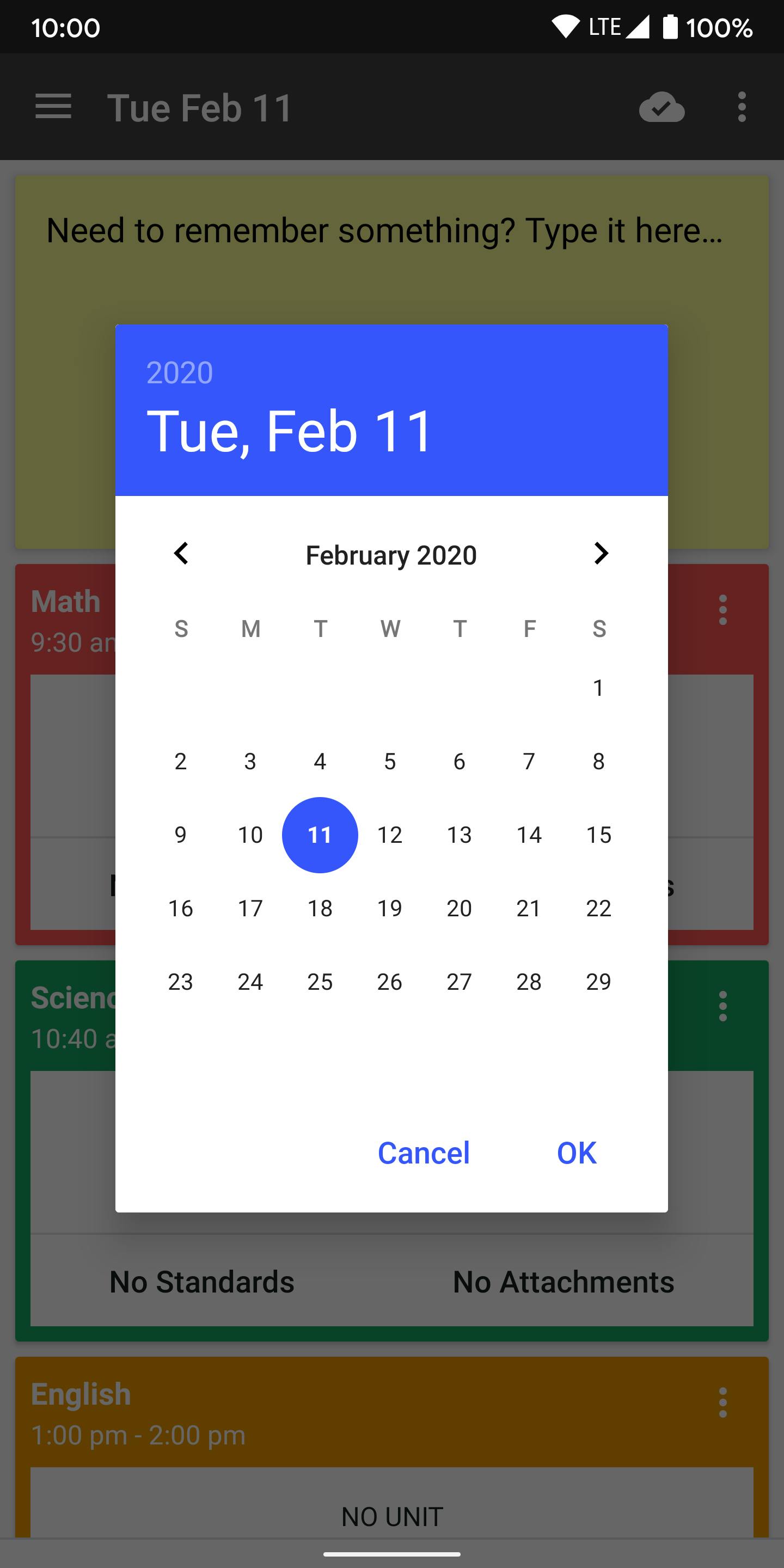Screen dimensions: 784x1568
Task: Pick February 12
Action: tap(390, 835)
